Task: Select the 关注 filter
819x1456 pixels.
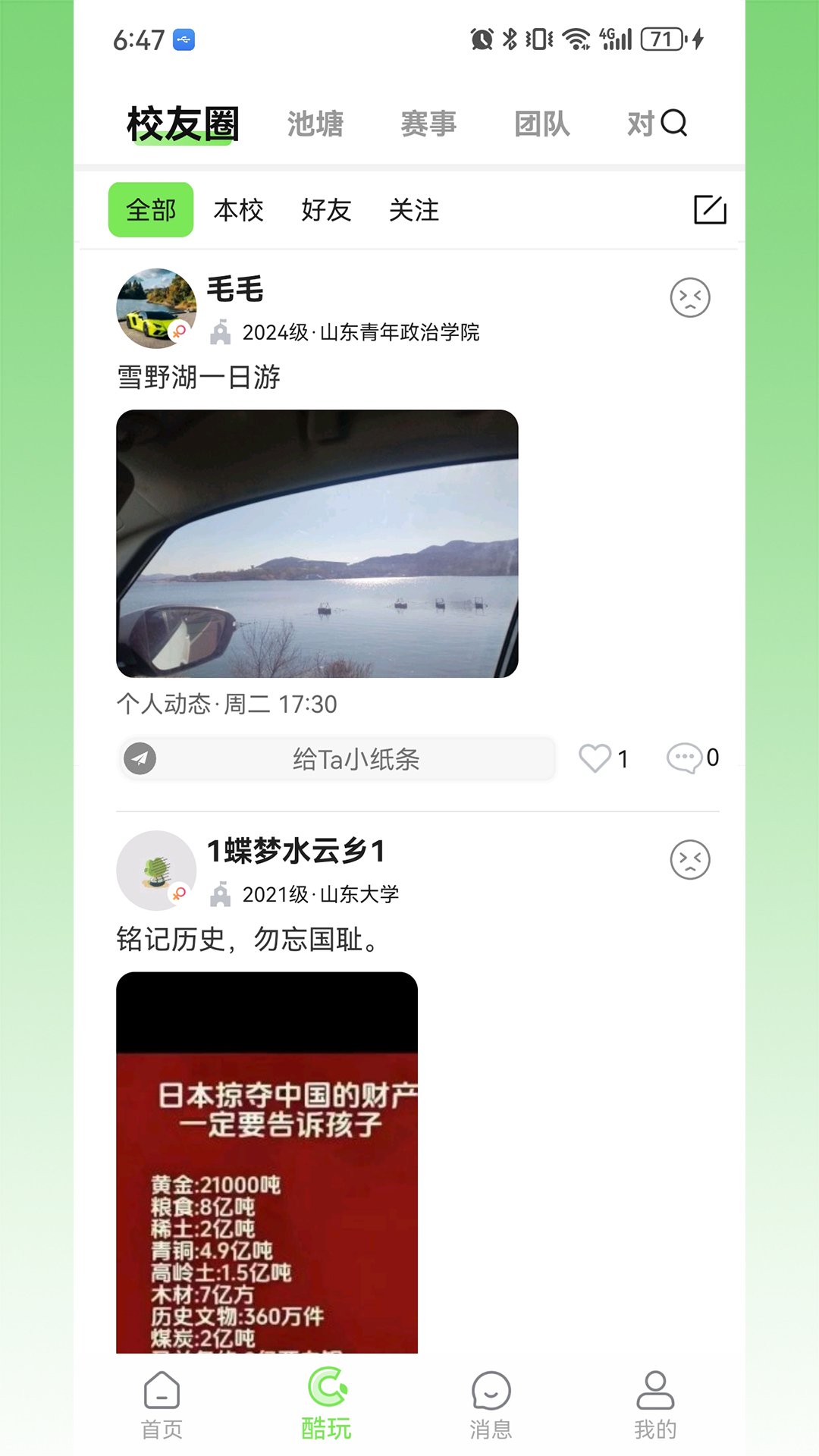Action: (414, 210)
